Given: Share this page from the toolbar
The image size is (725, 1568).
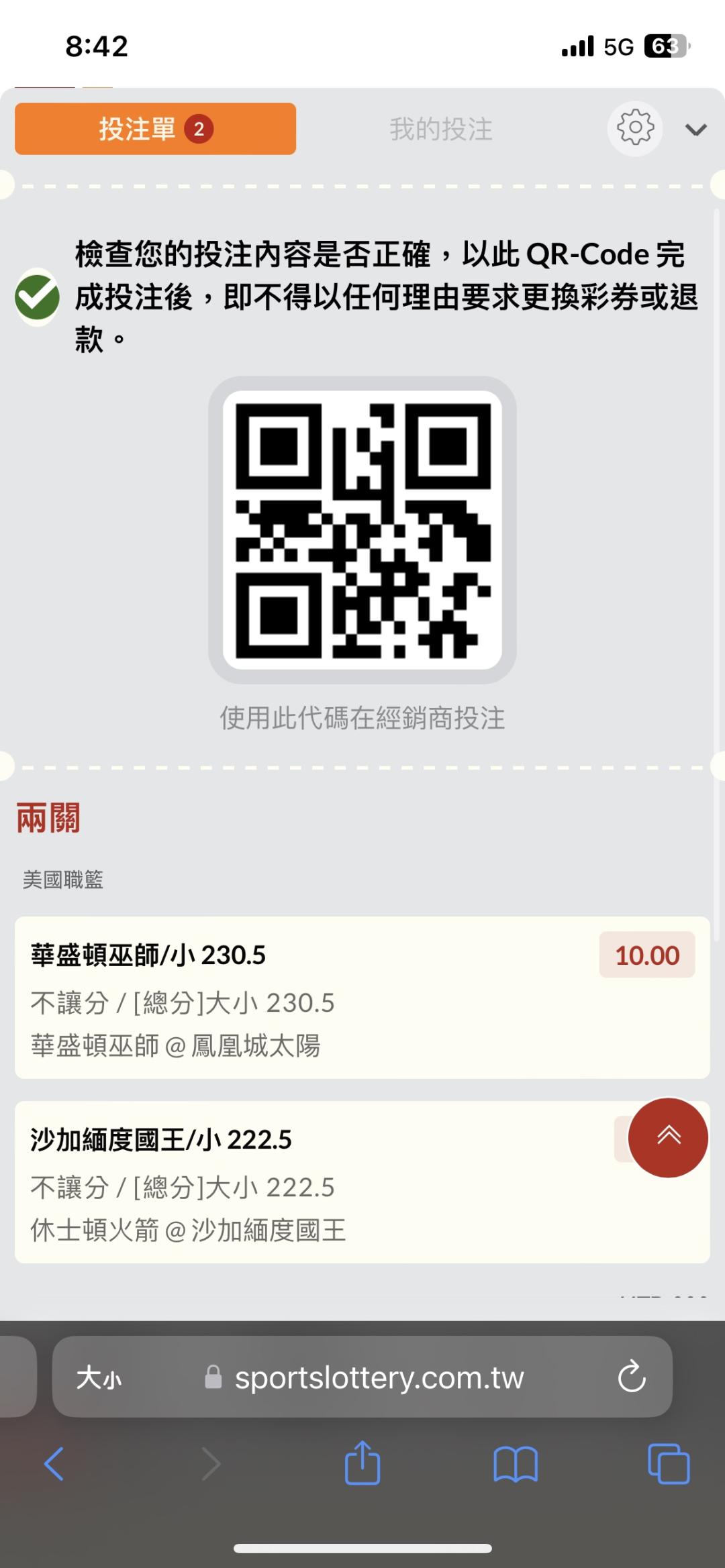Looking at the screenshot, I should [362, 1463].
